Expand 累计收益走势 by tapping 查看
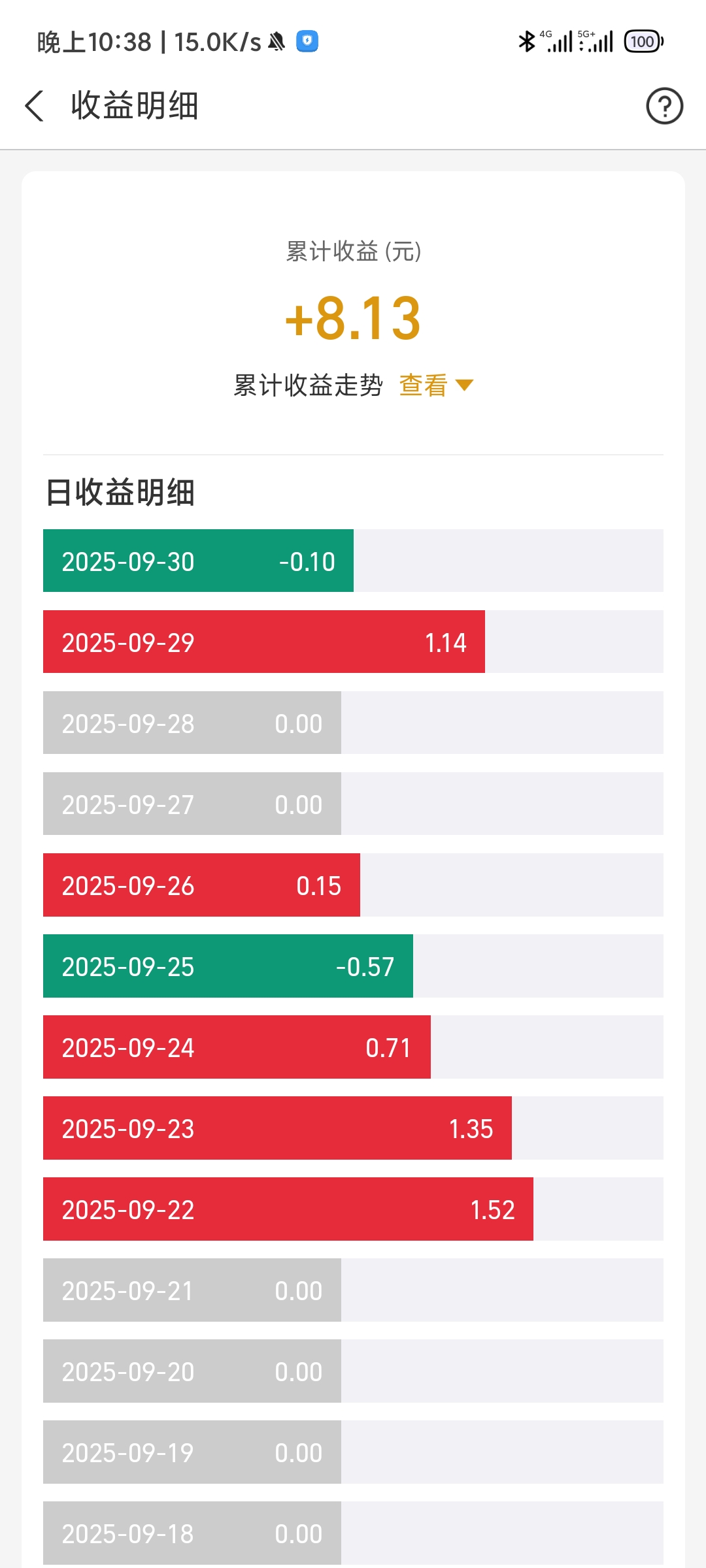This screenshot has height=1568, width=706. (434, 385)
